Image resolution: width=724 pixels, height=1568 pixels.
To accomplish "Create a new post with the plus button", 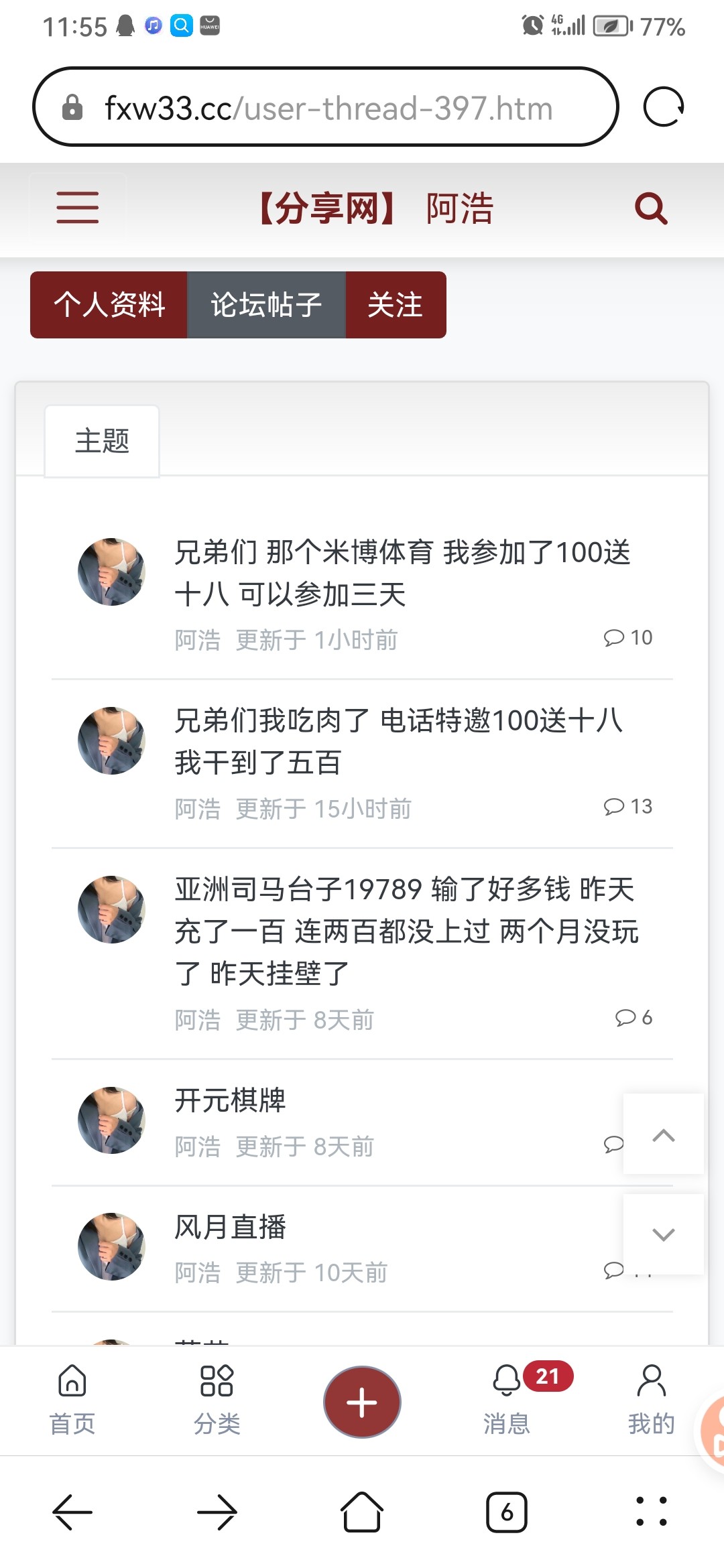I will tap(362, 1402).
